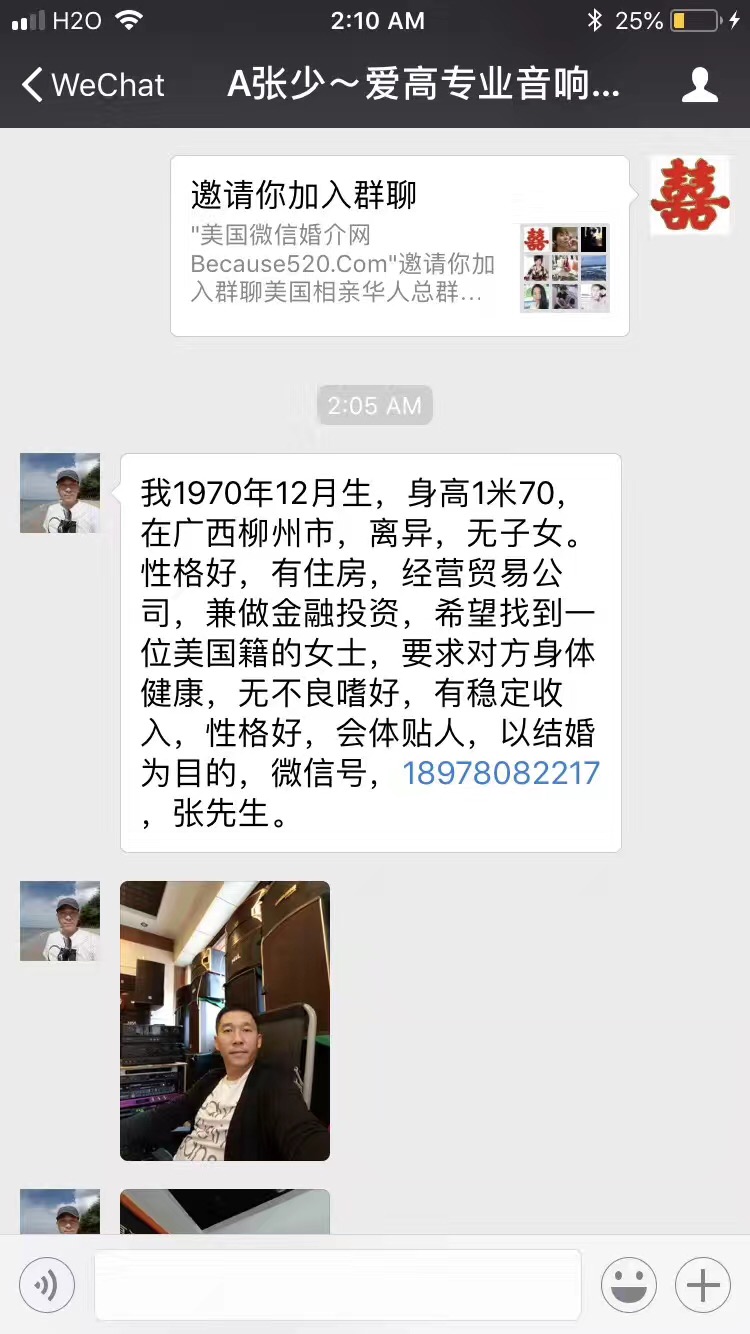Screen dimensions: 750x1334
Task: Go back to the WeChat chat list
Action: [x=92, y=85]
